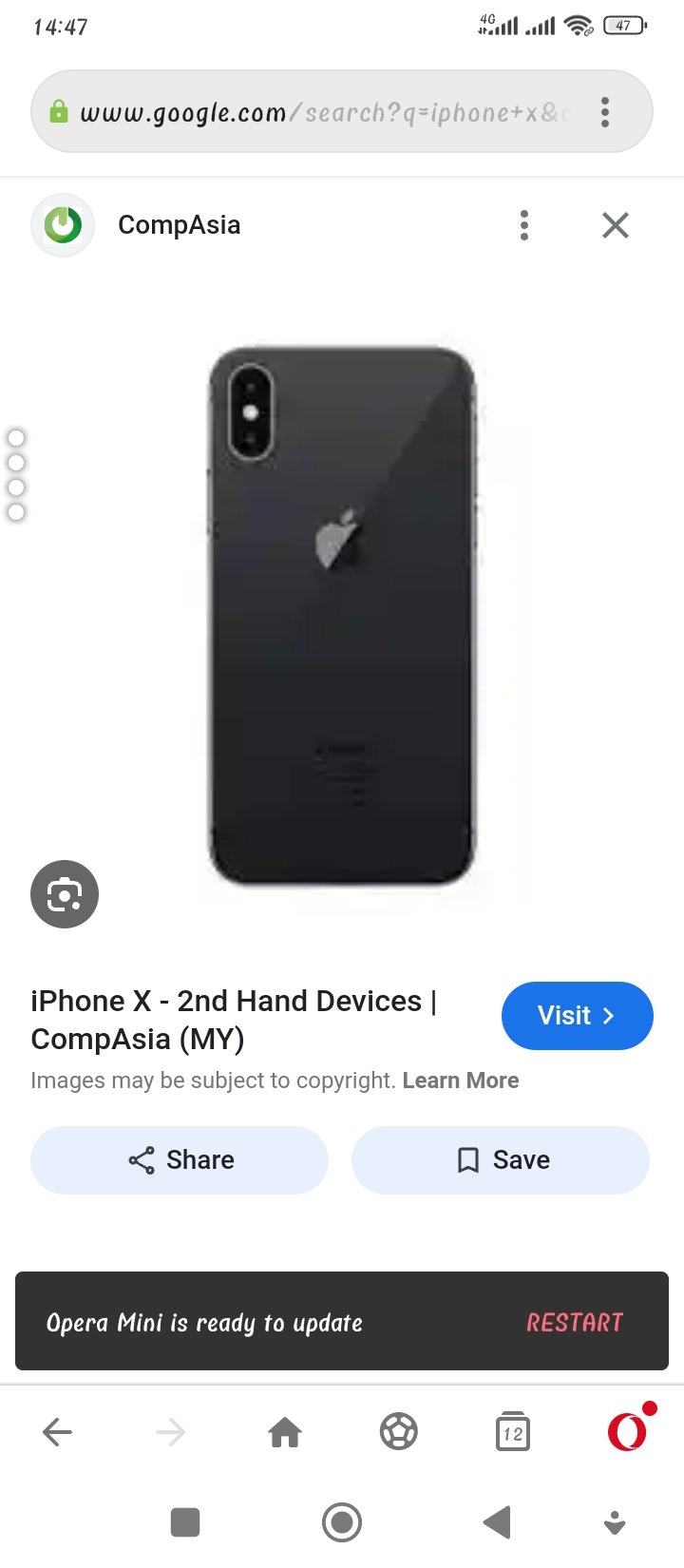Go back to the previous page
Viewport: 684px width, 1568px height.
57,1431
